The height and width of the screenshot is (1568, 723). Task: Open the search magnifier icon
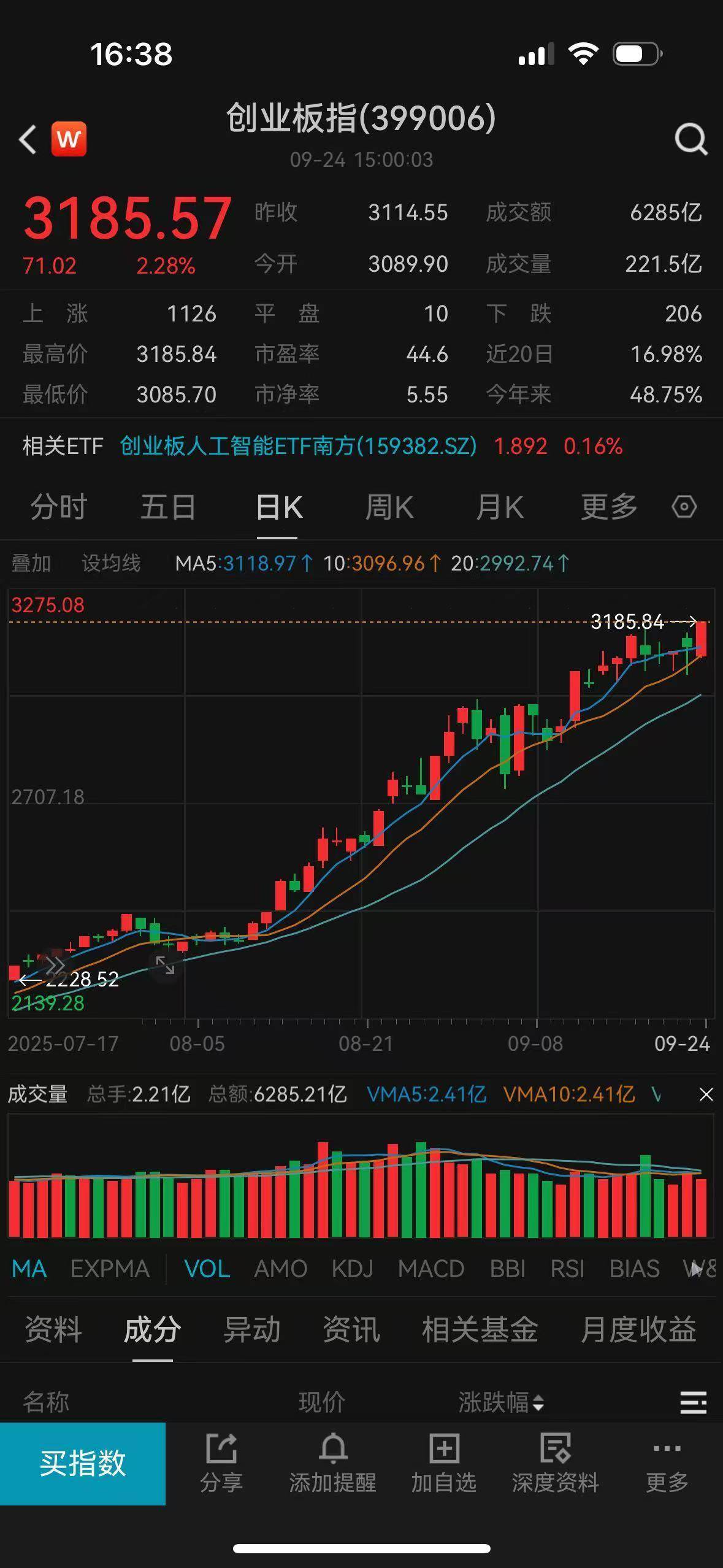[x=690, y=140]
